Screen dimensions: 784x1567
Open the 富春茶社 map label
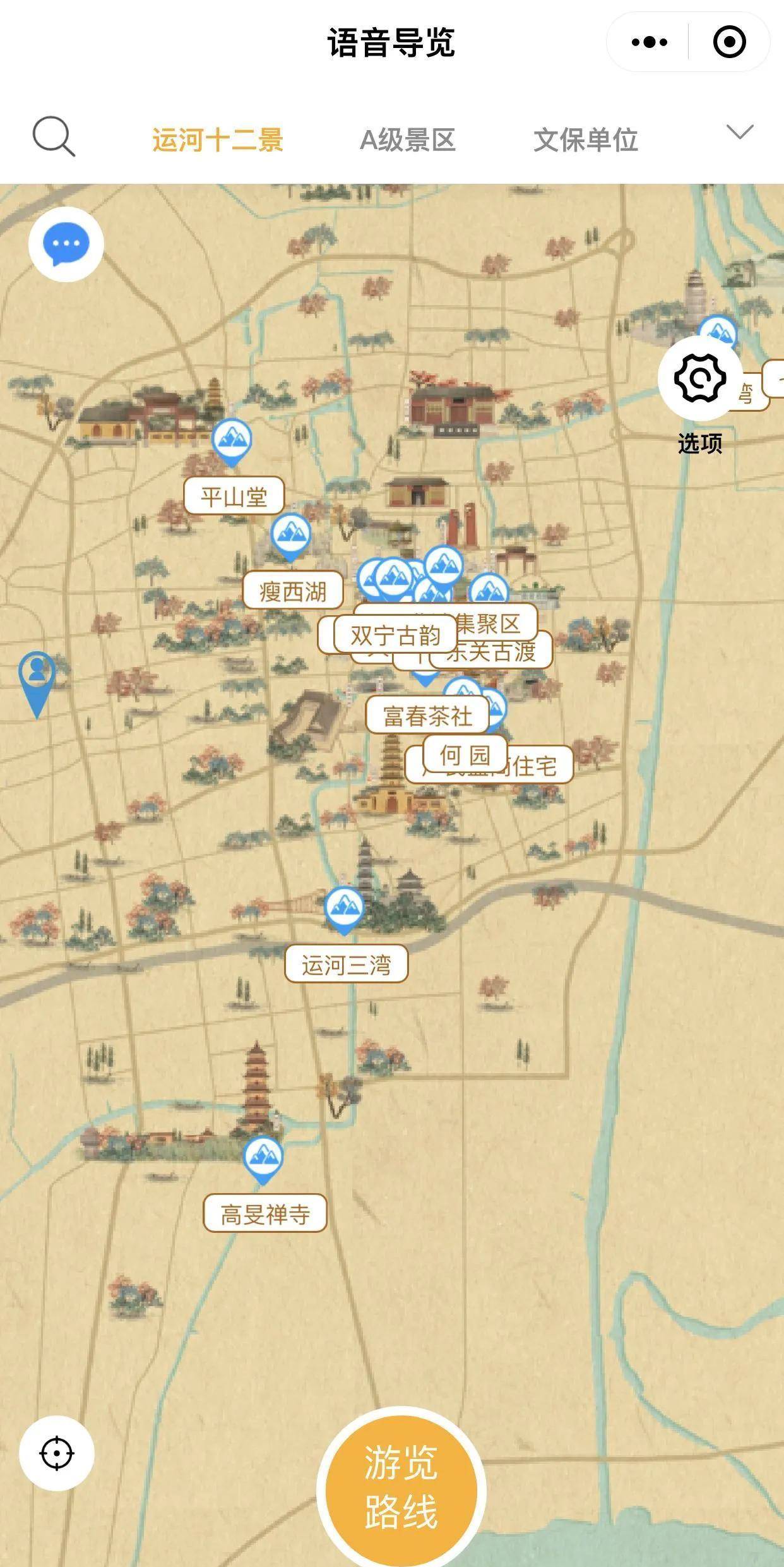click(x=427, y=716)
